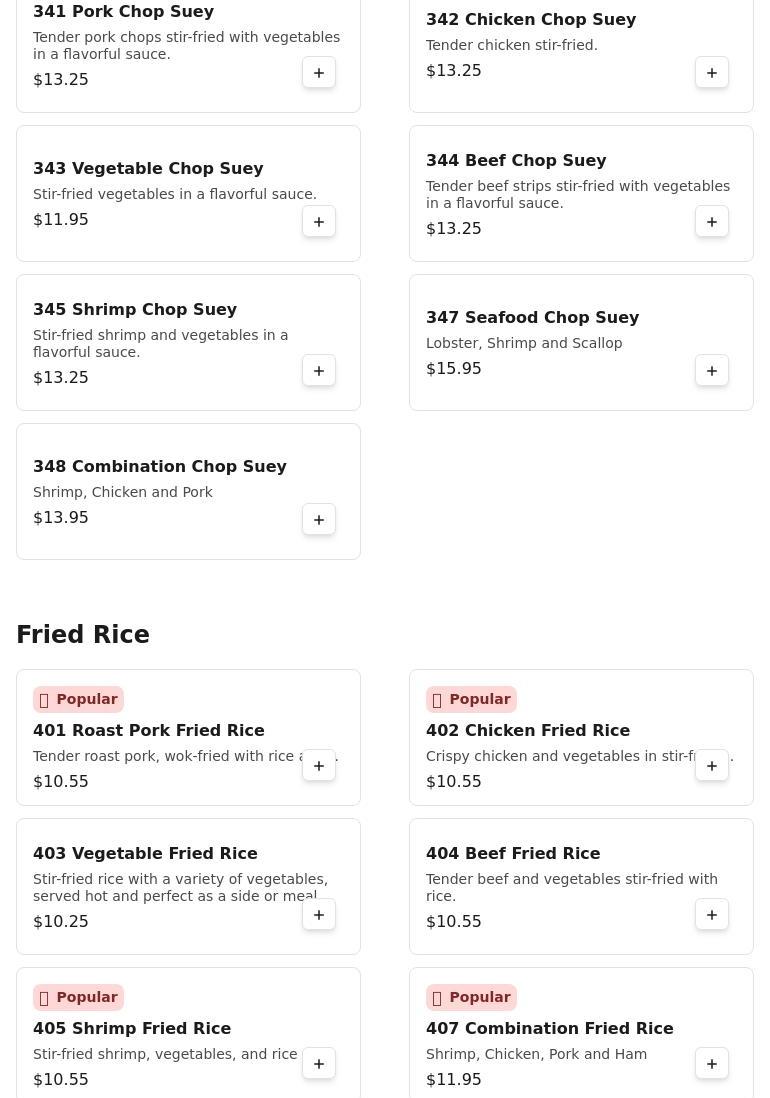
Task: Tap plus for 347 Seafood Chop Suey
Action: tap(712, 371)
